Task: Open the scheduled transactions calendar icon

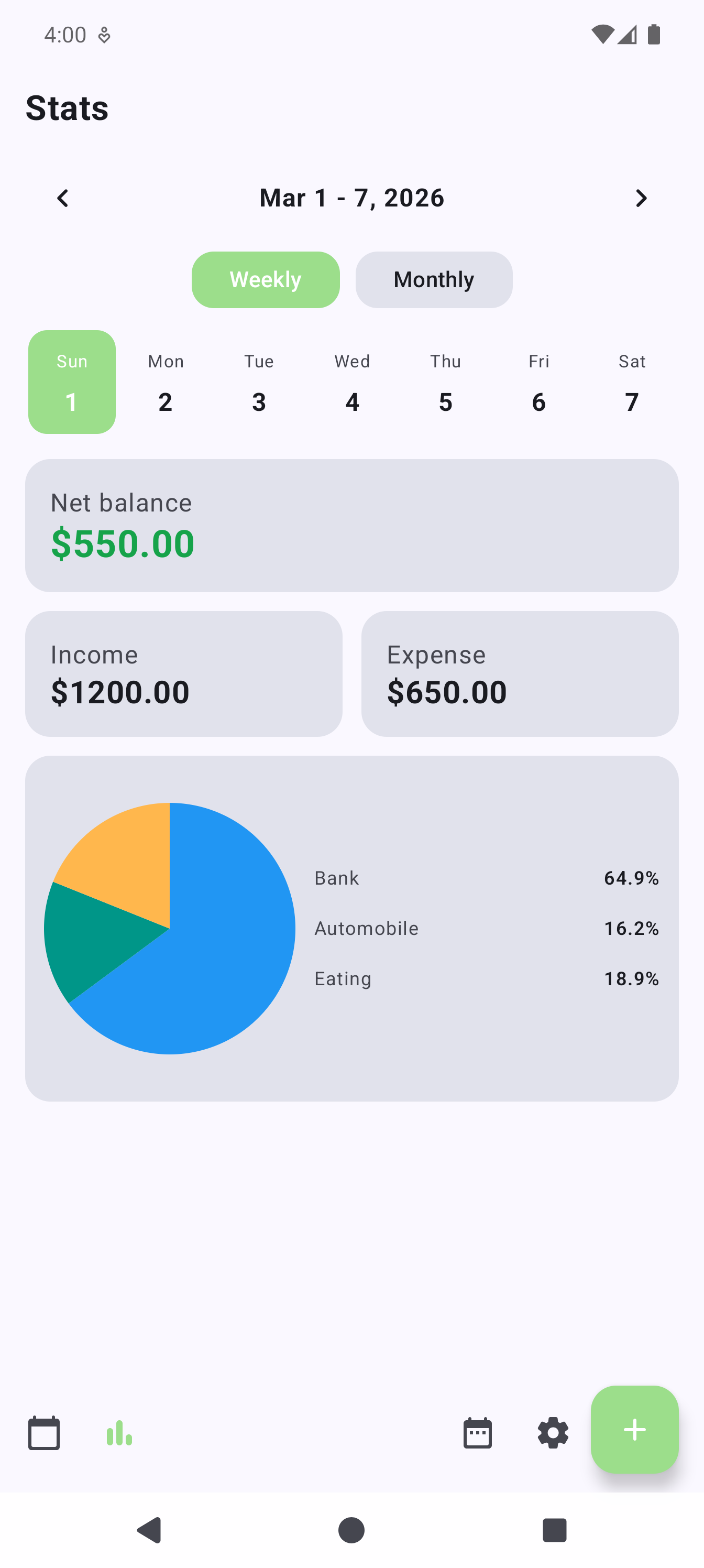Action: [x=478, y=1433]
